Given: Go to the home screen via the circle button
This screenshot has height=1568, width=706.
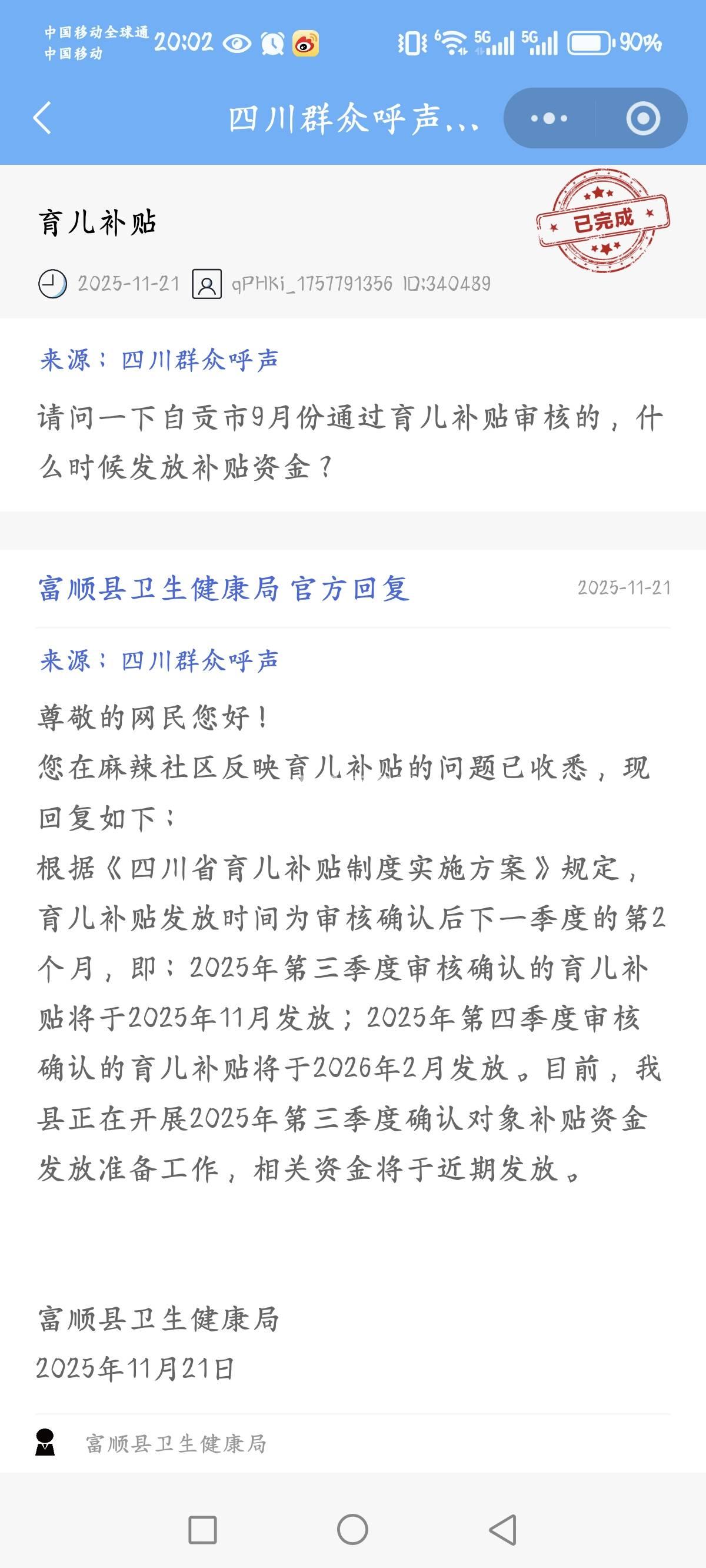Looking at the screenshot, I should (352, 1529).
